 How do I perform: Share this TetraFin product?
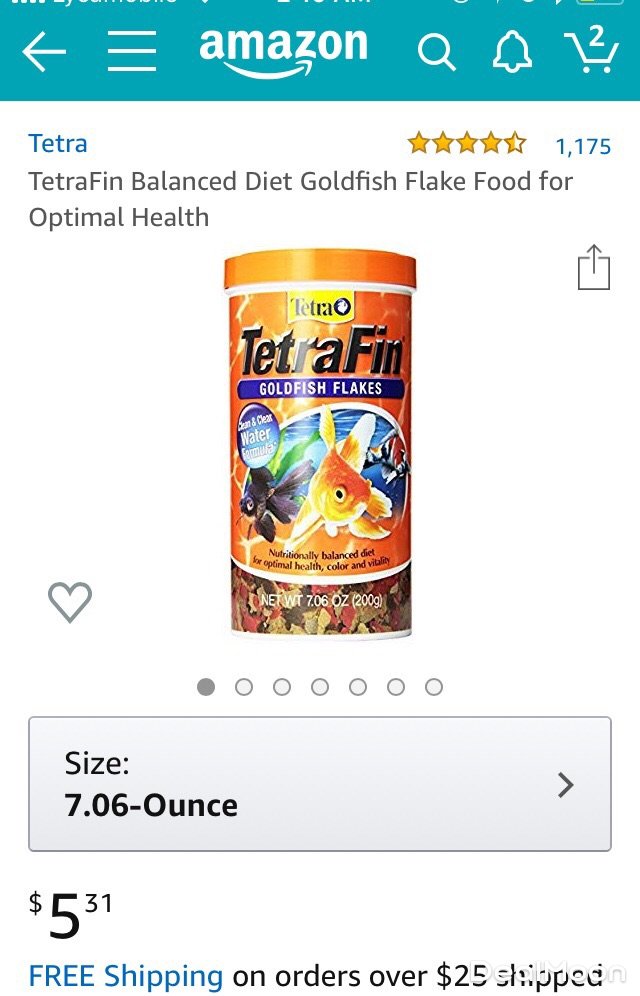(593, 267)
